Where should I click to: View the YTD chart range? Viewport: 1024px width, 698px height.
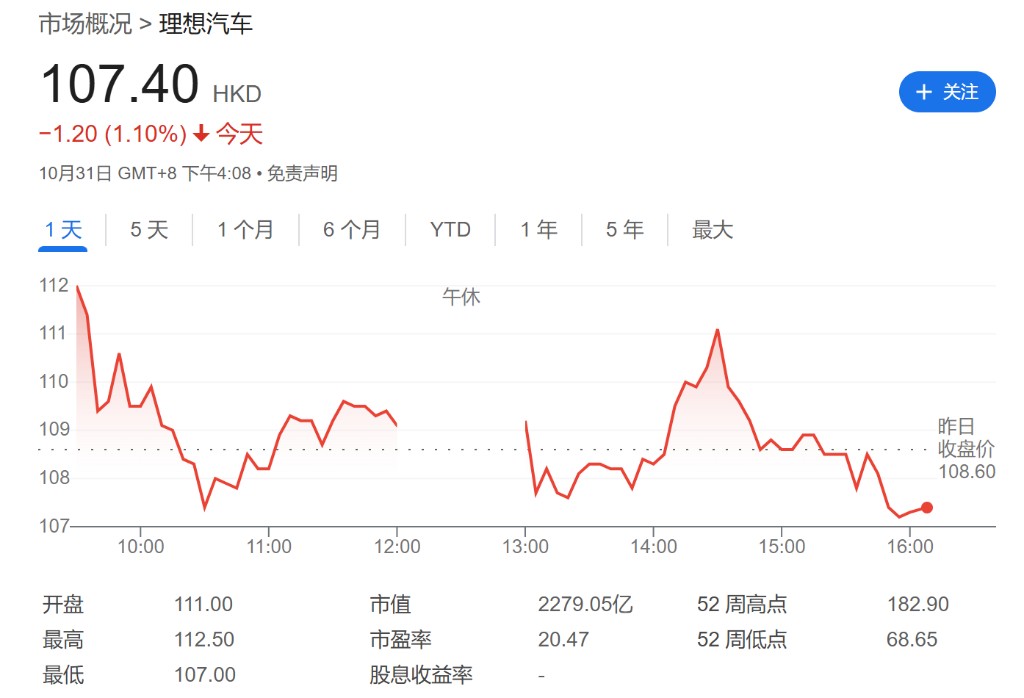[x=450, y=230]
